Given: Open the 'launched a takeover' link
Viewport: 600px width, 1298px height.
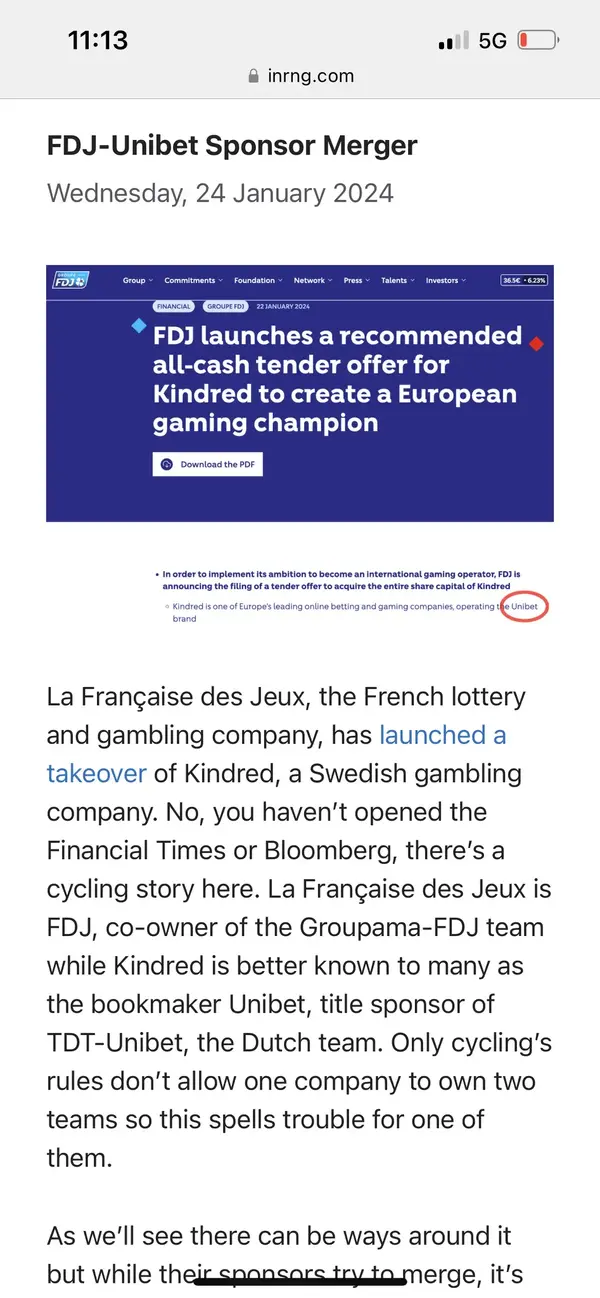Looking at the screenshot, I should coord(442,736).
